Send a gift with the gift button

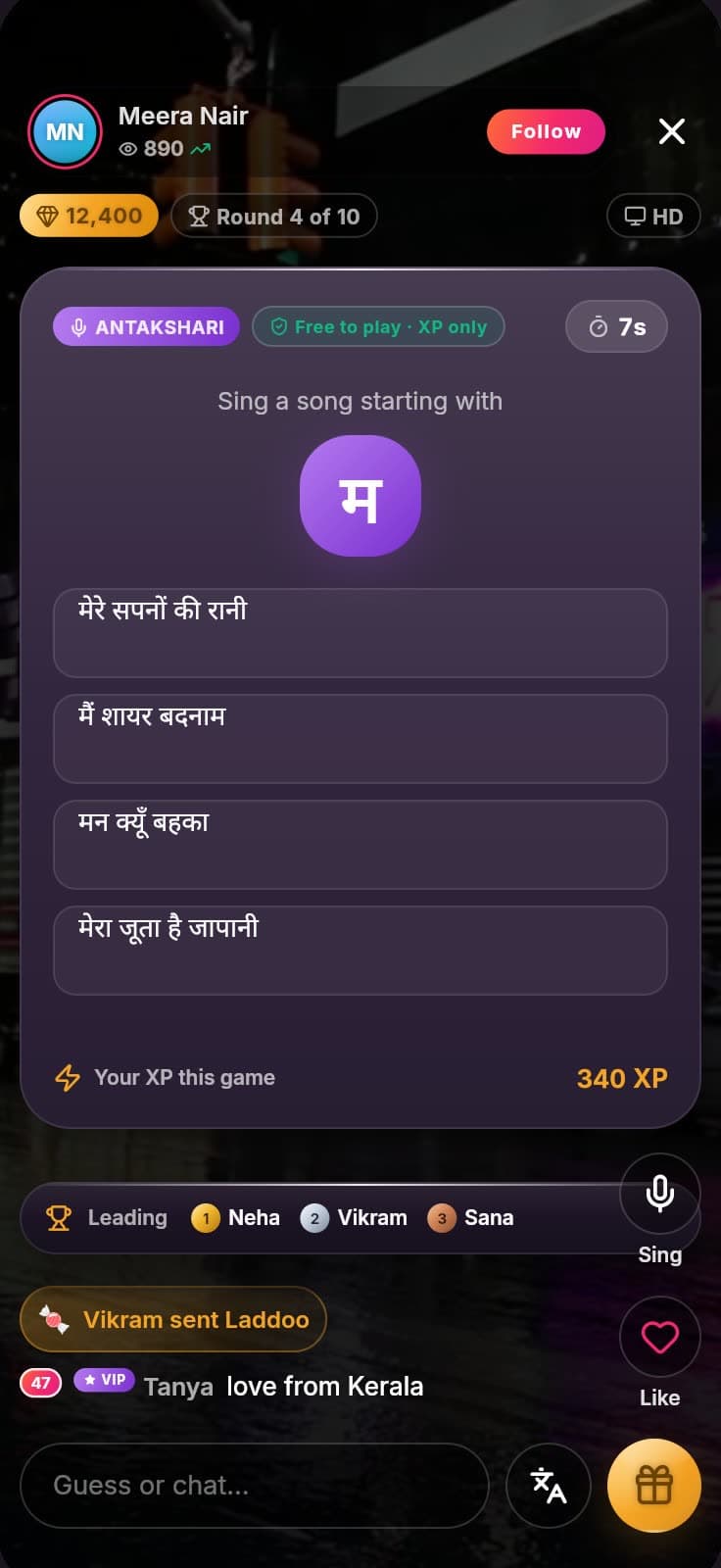click(654, 1485)
